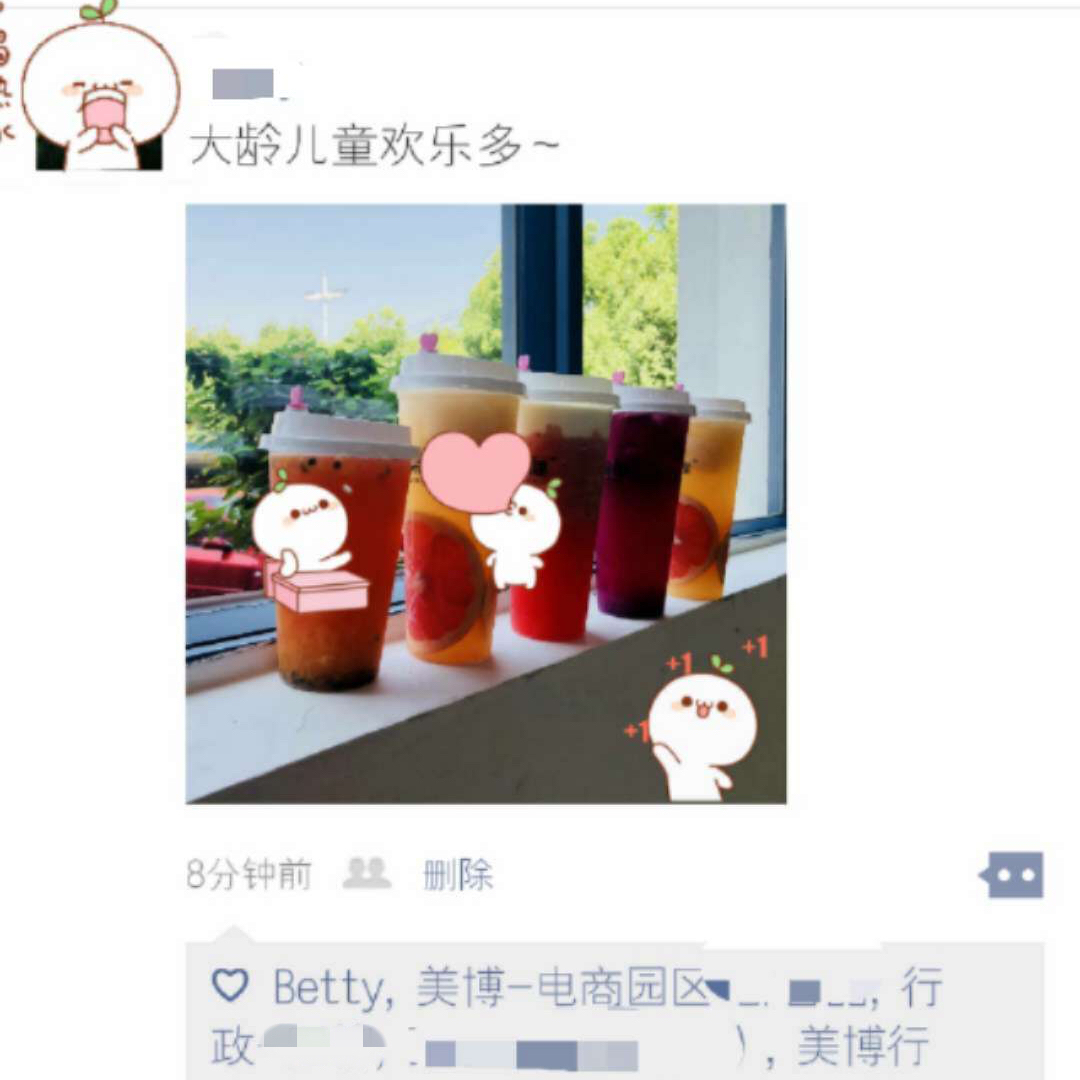Open Betty's profile from the likes list
Viewport: 1080px width, 1080px height.
click(326, 989)
